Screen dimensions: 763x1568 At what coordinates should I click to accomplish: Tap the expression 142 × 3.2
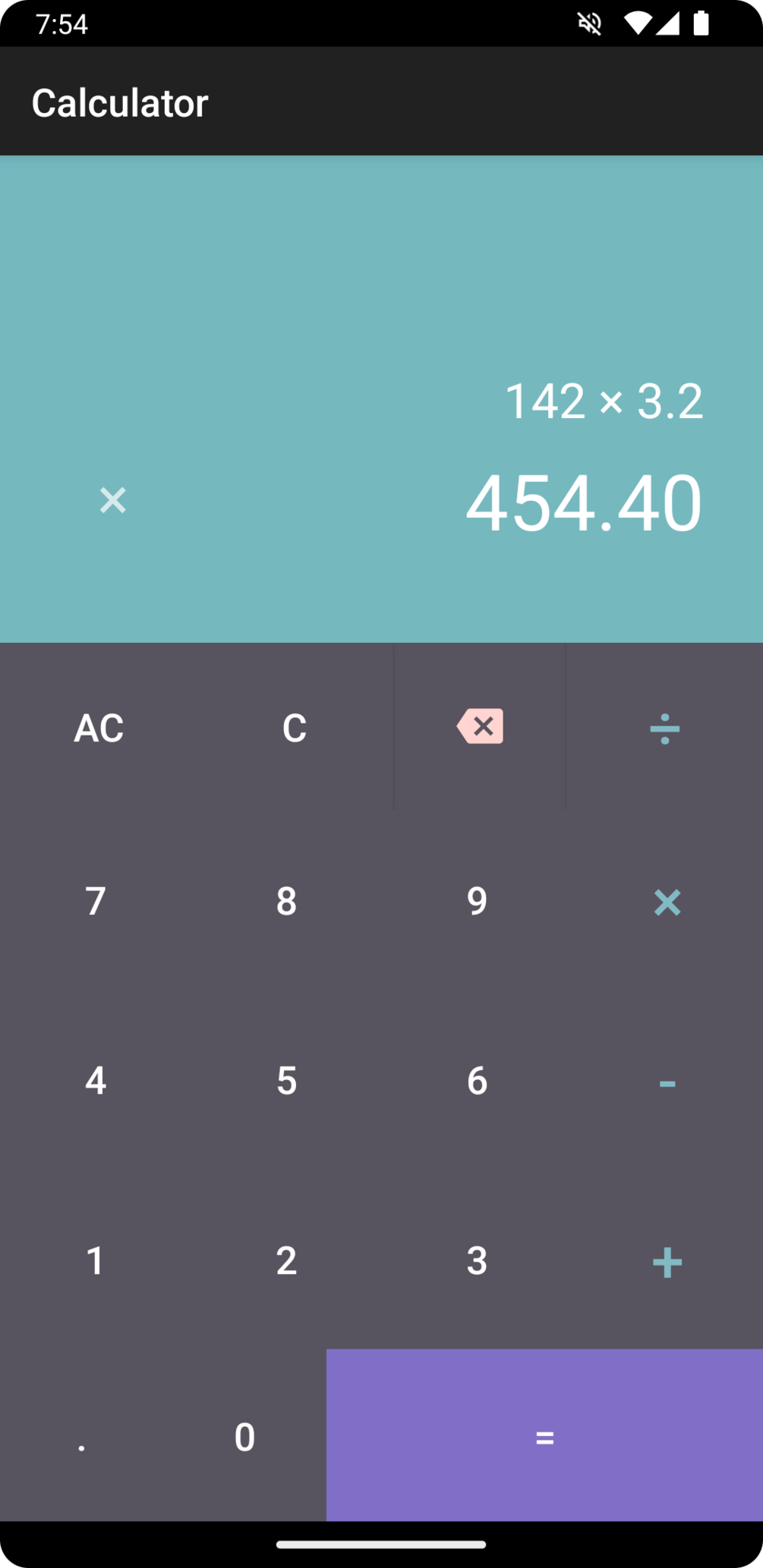tap(605, 401)
